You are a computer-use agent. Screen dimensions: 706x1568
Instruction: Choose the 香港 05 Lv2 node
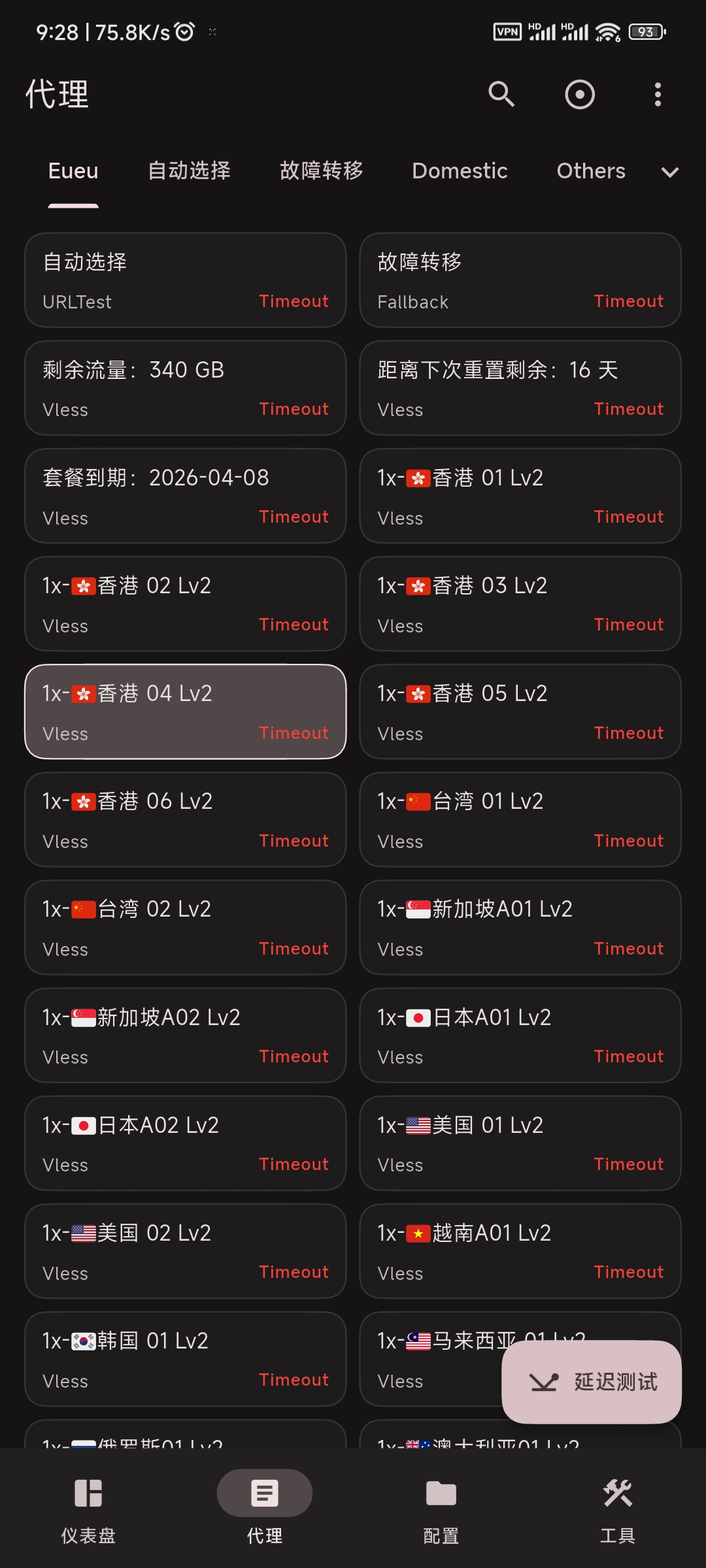(x=520, y=711)
